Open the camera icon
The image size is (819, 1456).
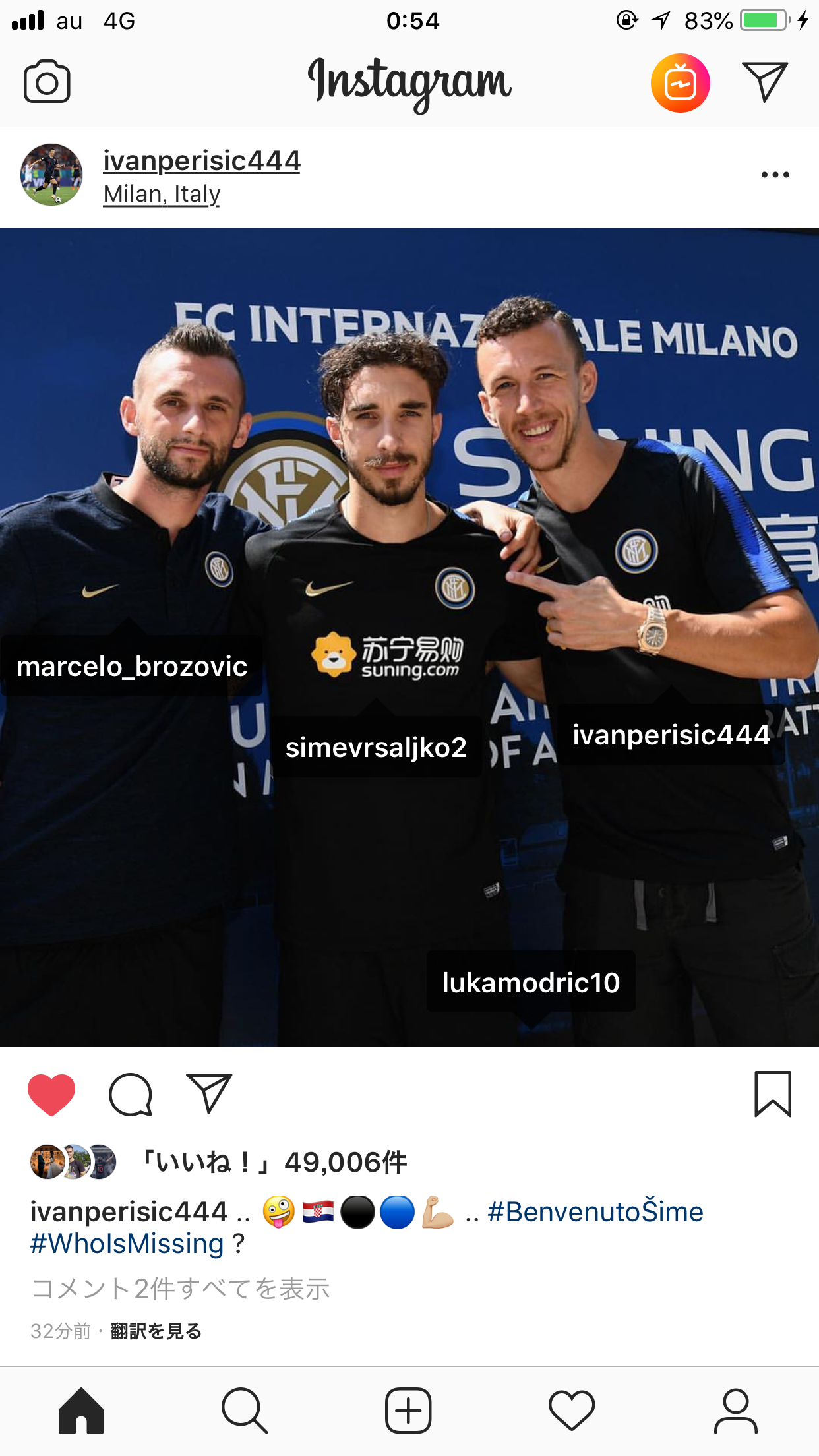(x=47, y=82)
